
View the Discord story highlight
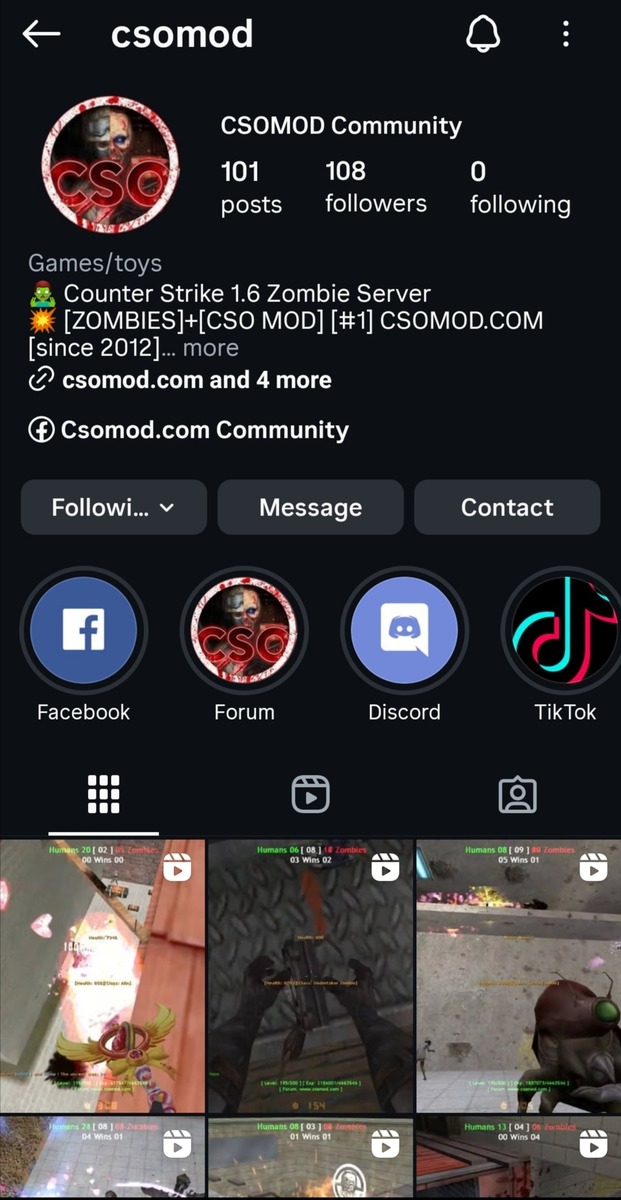click(404, 631)
